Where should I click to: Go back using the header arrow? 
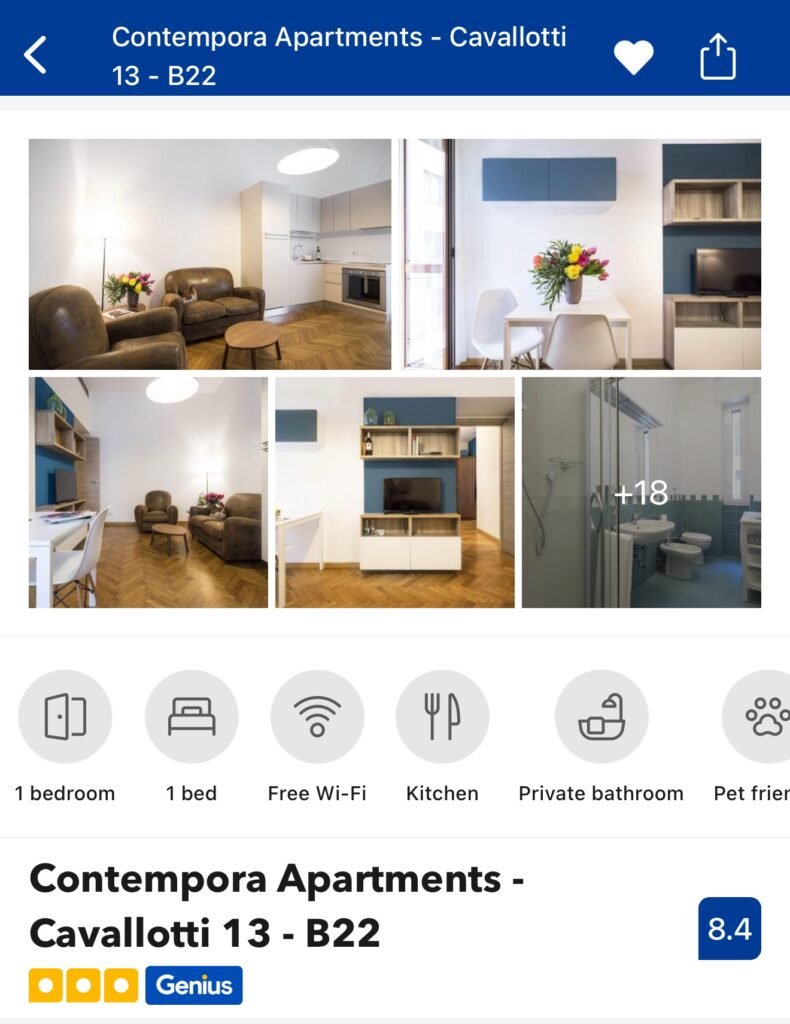pos(36,55)
